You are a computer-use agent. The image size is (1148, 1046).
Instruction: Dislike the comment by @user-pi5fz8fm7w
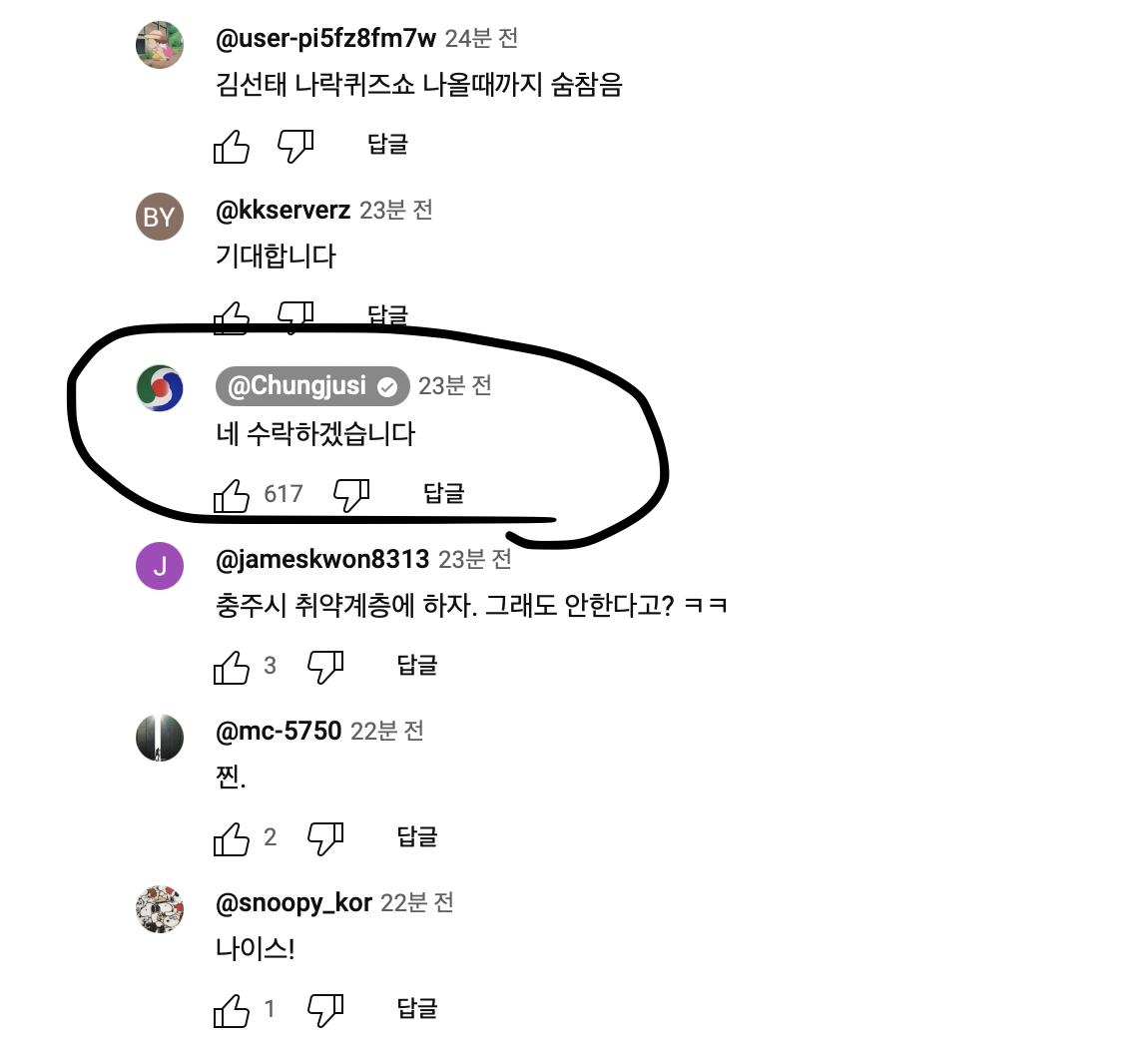[295, 147]
